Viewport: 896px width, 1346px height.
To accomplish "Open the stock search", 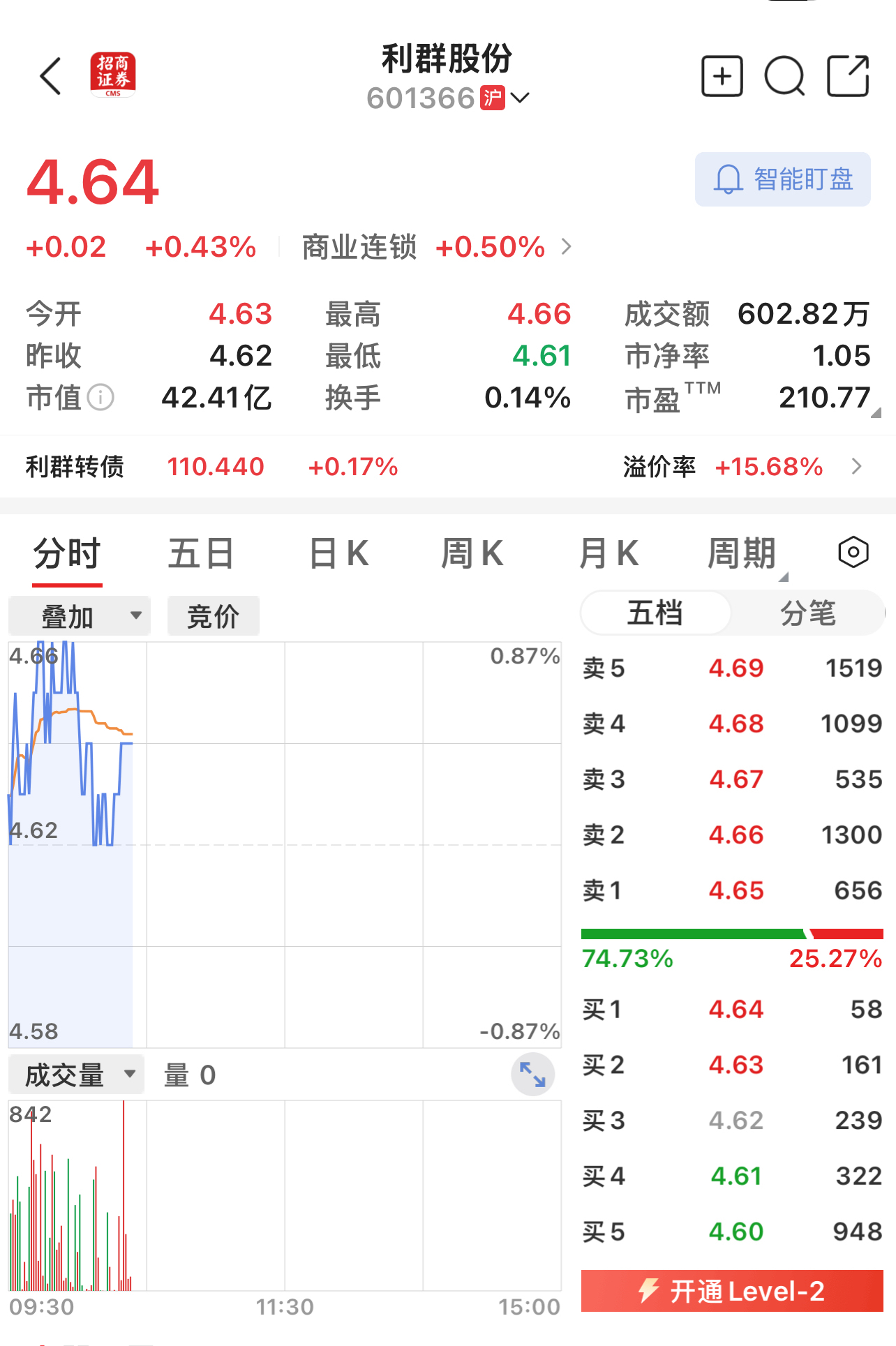I will pyautogui.click(x=784, y=76).
